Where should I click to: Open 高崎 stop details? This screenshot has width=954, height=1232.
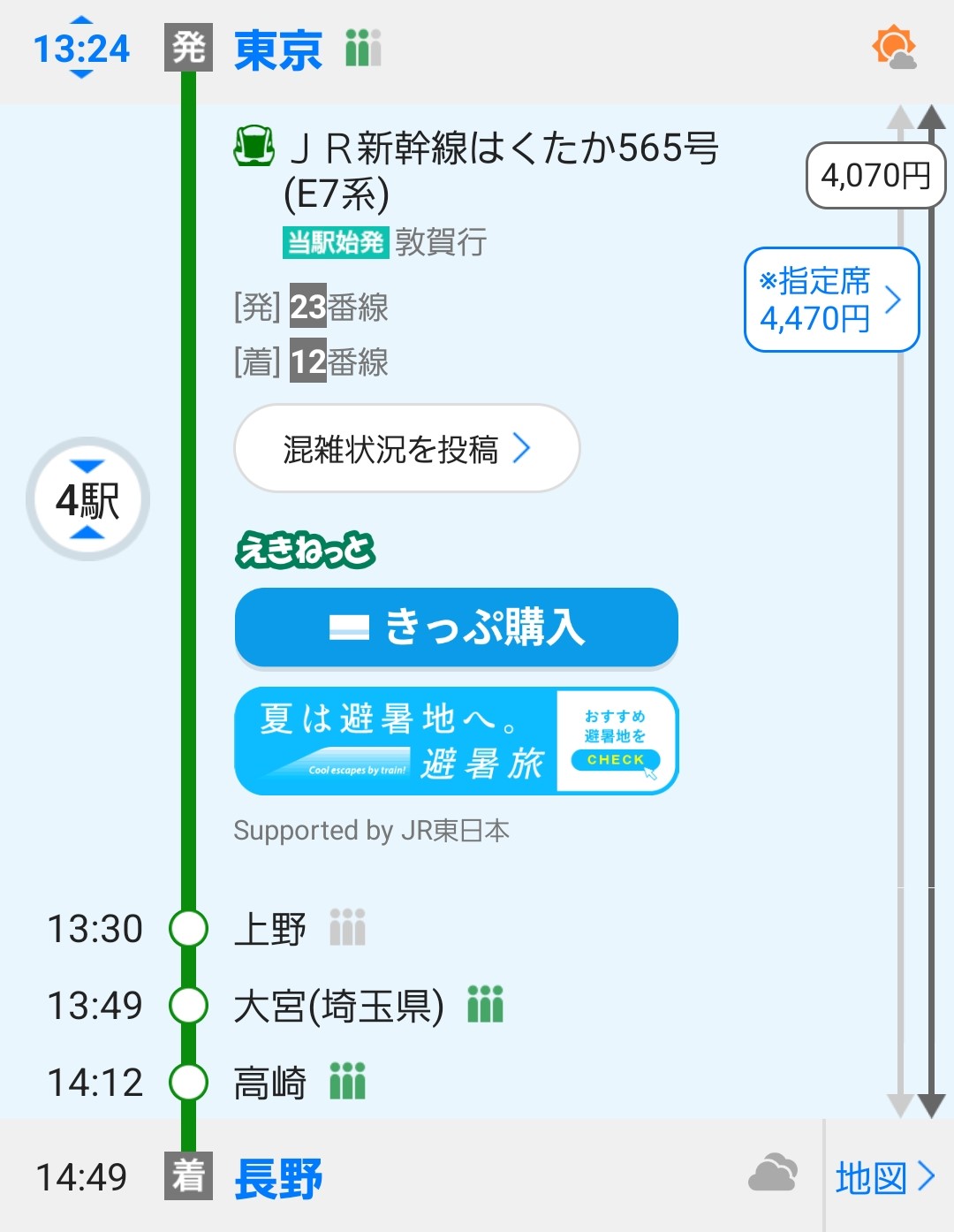tap(269, 1083)
